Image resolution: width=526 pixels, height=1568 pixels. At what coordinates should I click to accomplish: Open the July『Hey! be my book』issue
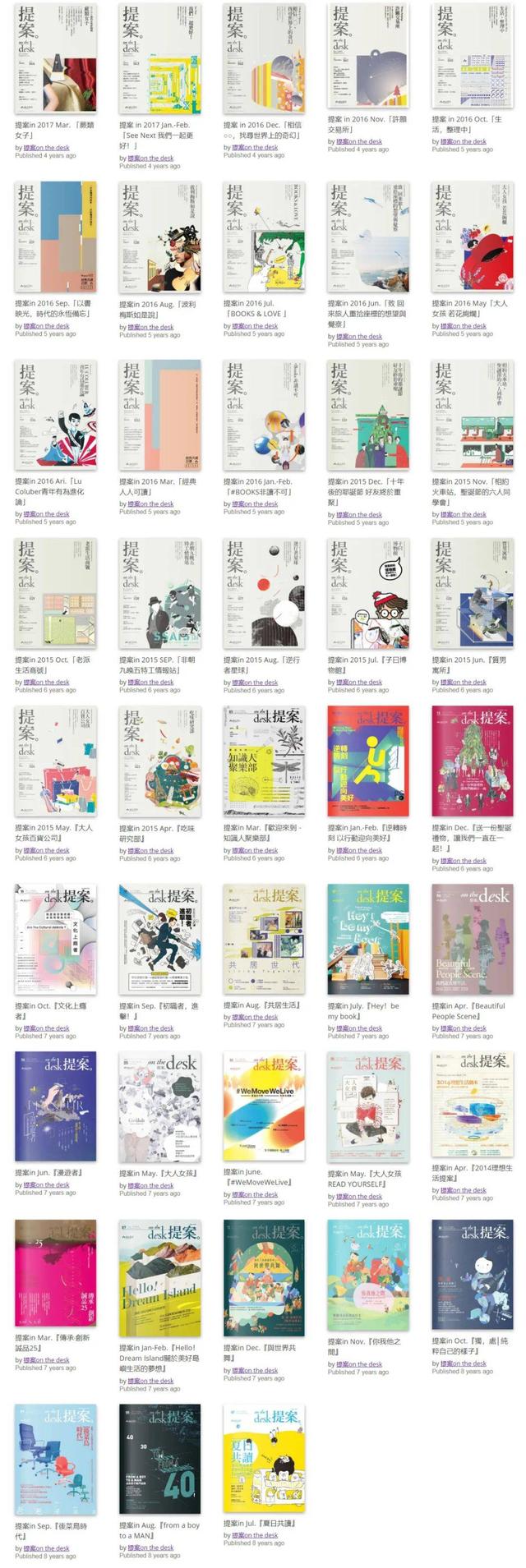[x=368, y=939]
